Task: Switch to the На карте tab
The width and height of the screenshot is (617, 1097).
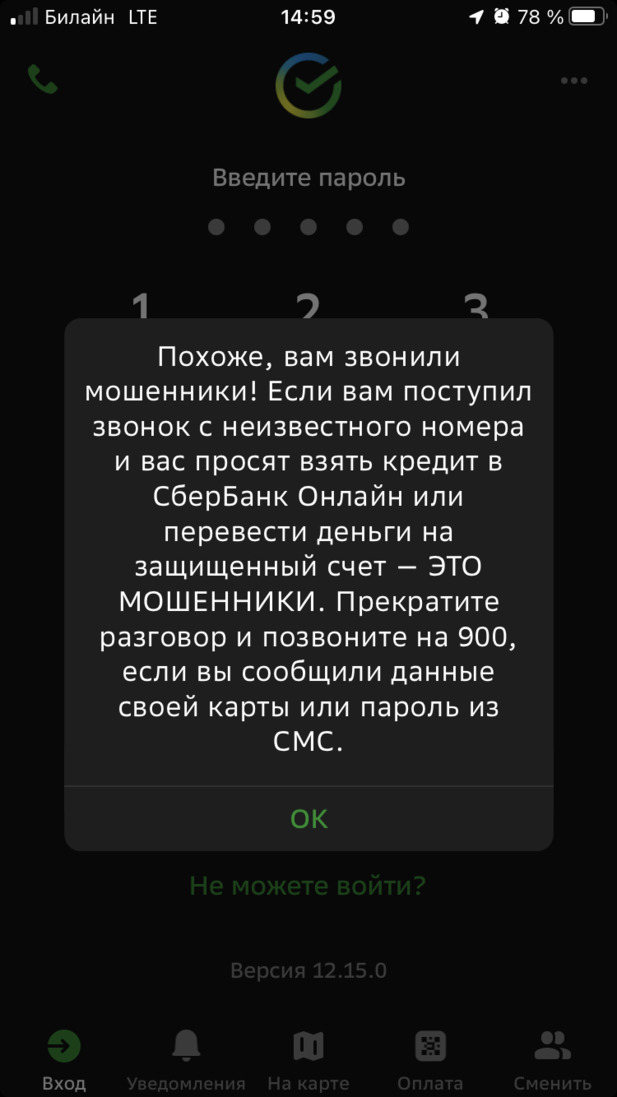Action: tap(308, 1059)
